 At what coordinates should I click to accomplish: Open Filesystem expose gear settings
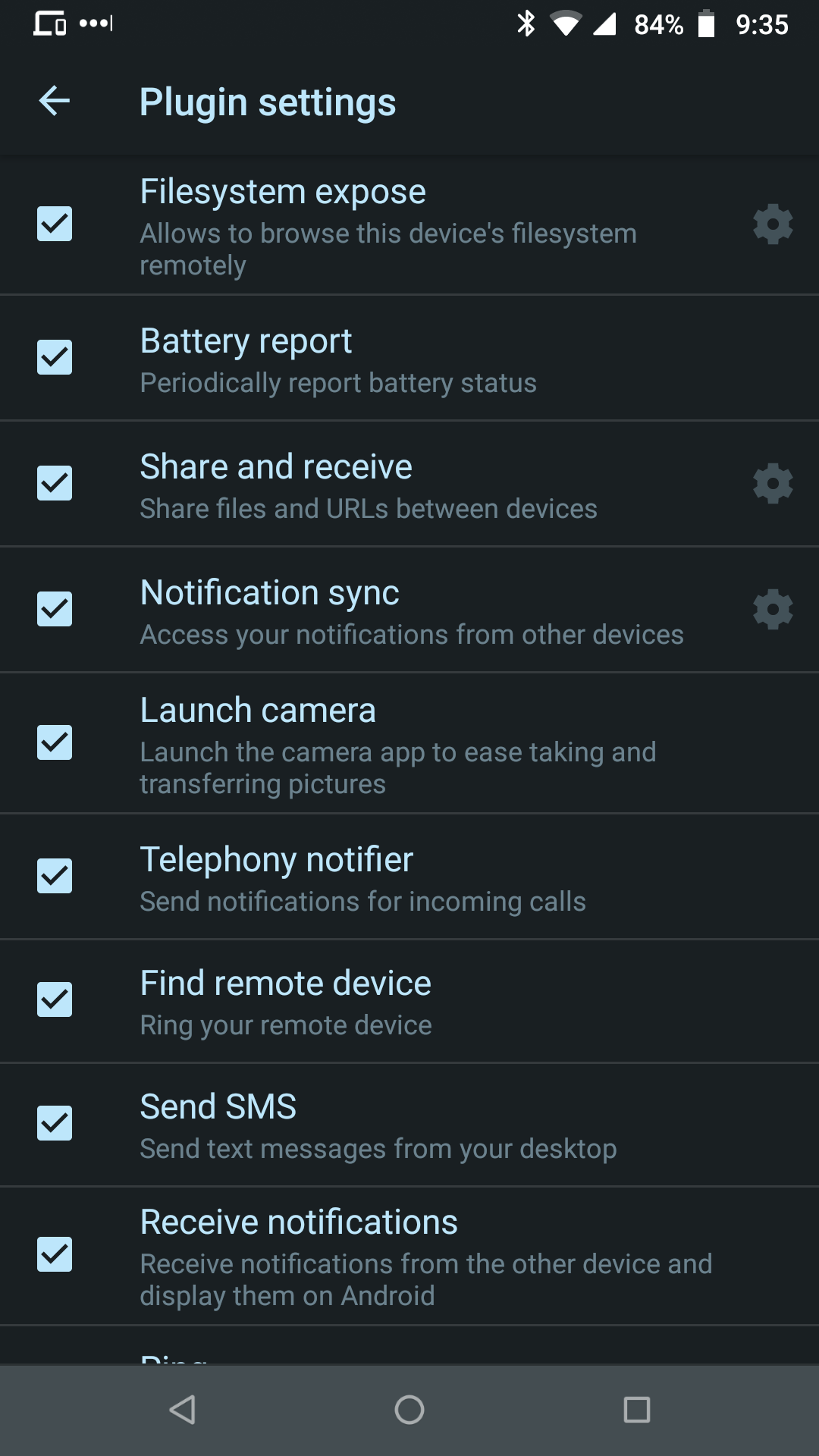click(x=773, y=224)
